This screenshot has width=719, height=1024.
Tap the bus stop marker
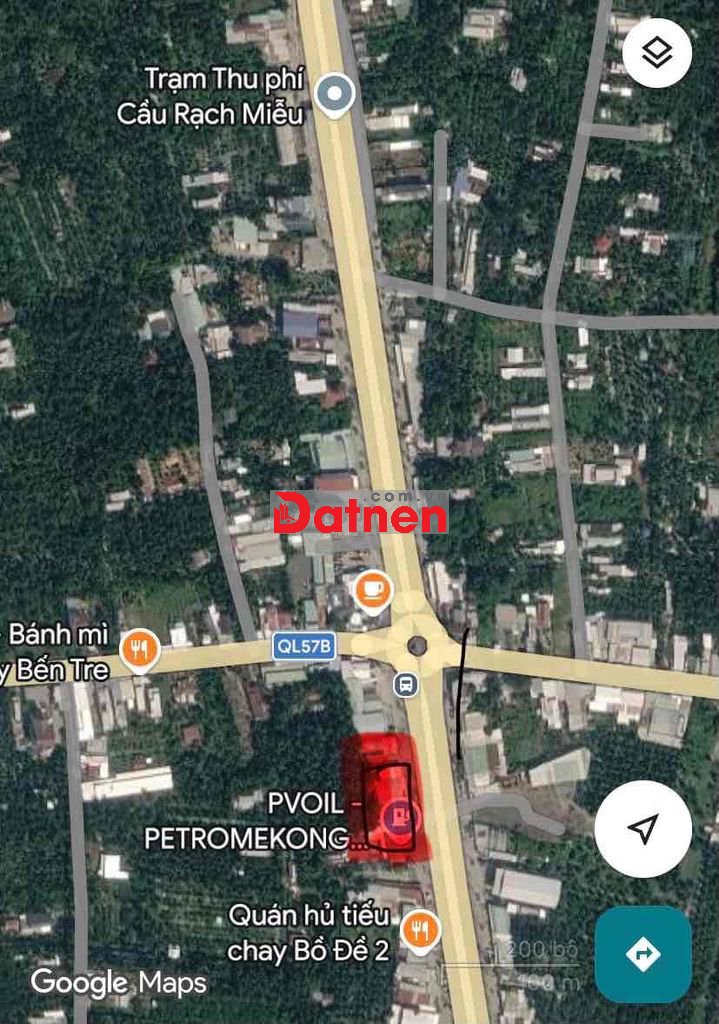coord(406,685)
